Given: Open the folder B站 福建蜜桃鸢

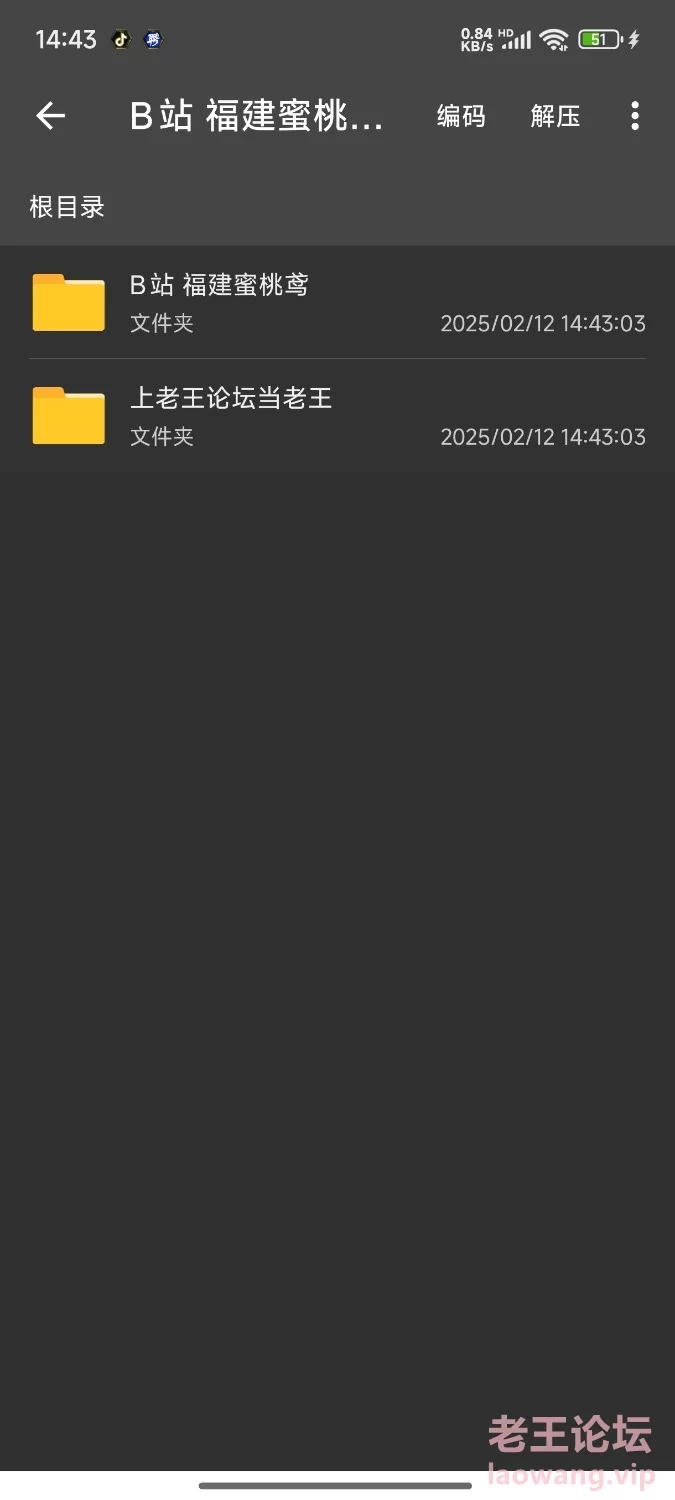Looking at the screenshot, I should tap(337, 302).
